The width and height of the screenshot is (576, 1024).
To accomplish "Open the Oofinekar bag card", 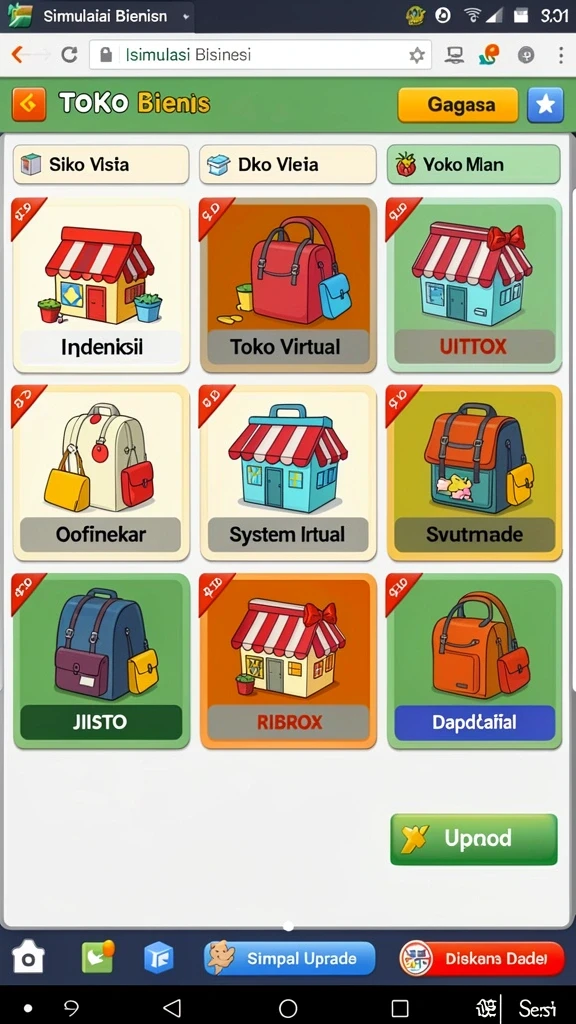I will pyautogui.click(x=101, y=472).
